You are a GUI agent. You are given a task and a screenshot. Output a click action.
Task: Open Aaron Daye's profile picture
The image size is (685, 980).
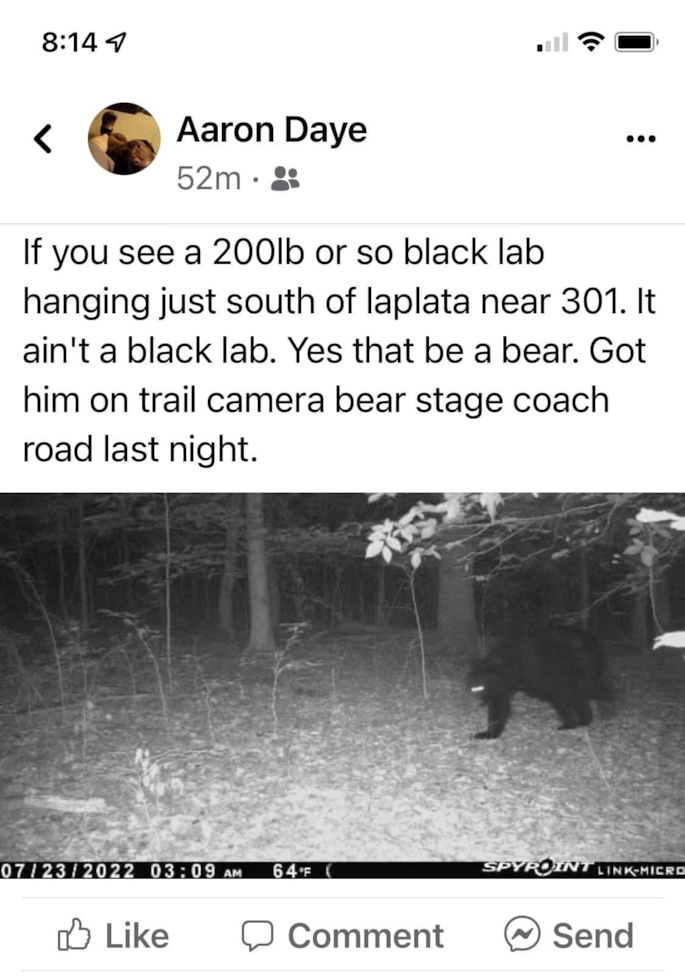tap(124, 139)
